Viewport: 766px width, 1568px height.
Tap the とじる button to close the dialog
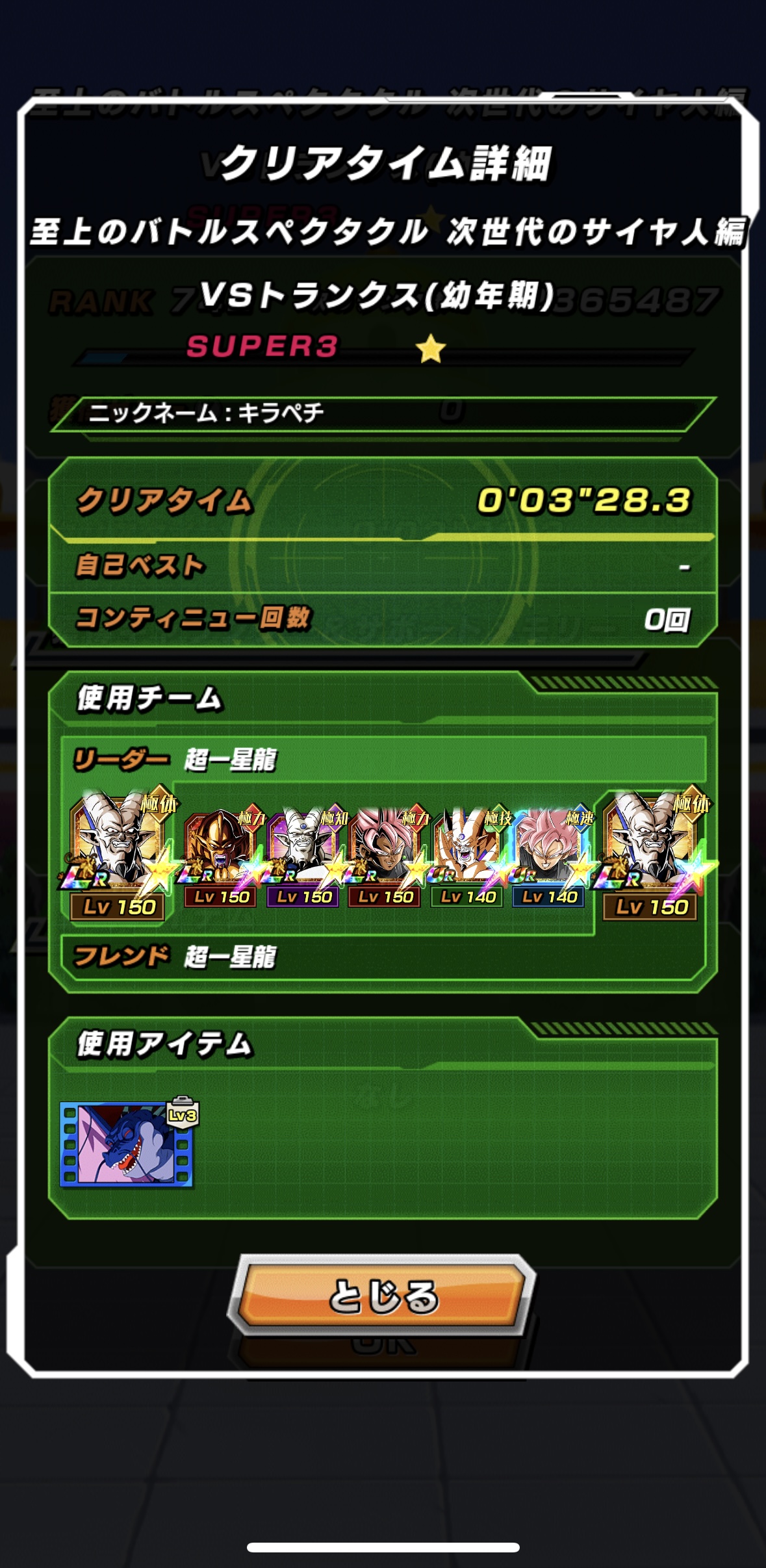pos(382,1295)
